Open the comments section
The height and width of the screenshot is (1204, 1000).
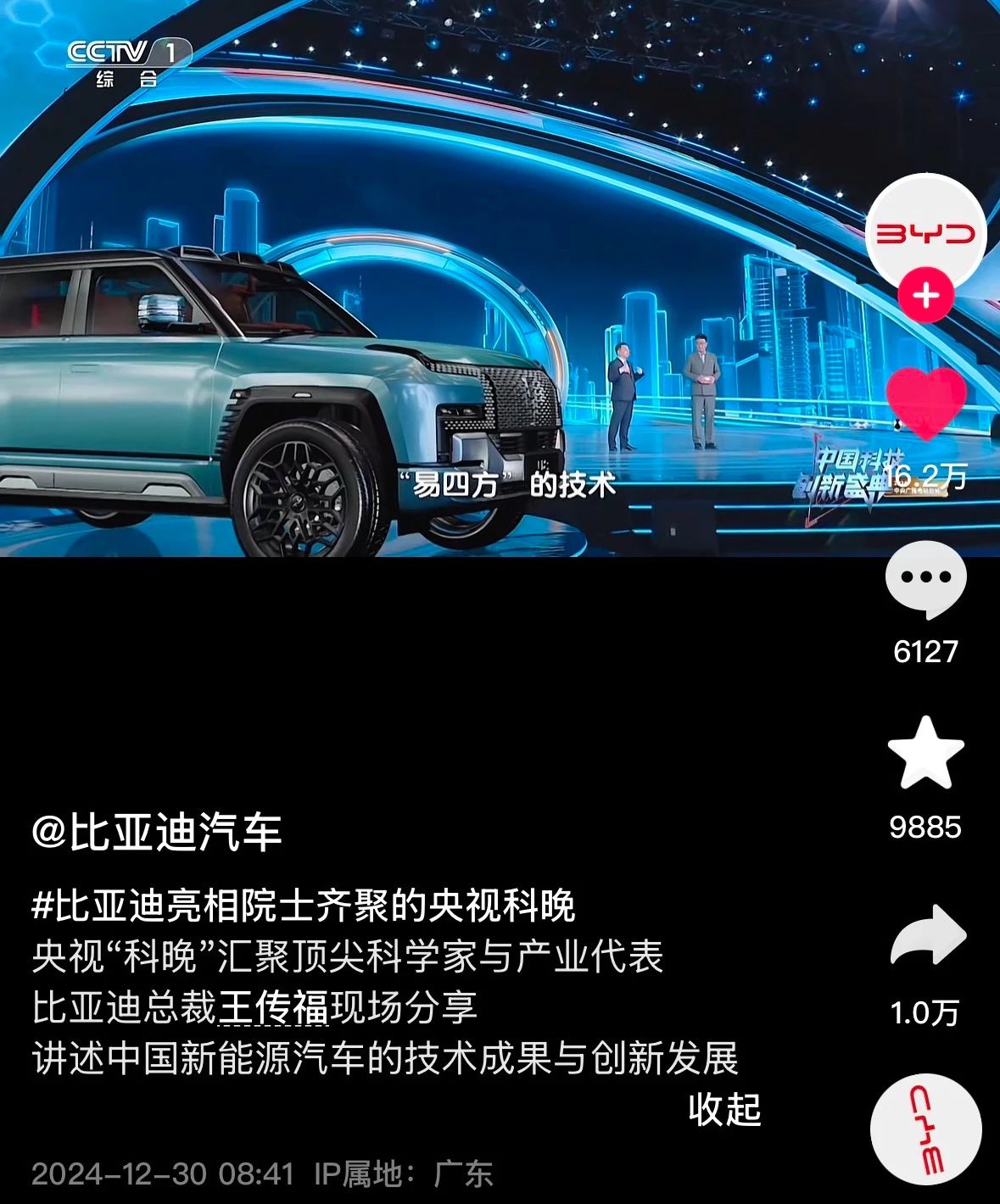(925, 579)
